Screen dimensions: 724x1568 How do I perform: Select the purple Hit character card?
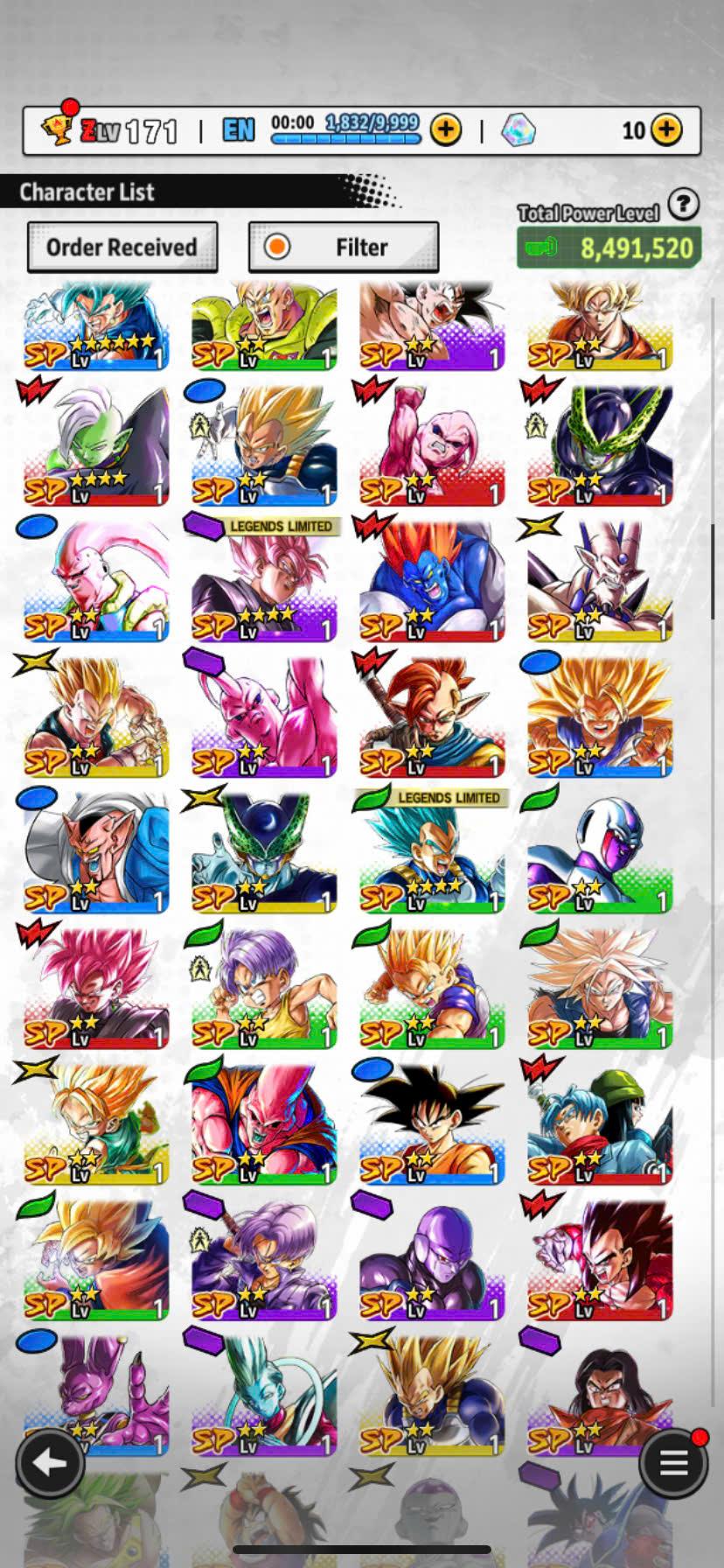(432, 1260)
